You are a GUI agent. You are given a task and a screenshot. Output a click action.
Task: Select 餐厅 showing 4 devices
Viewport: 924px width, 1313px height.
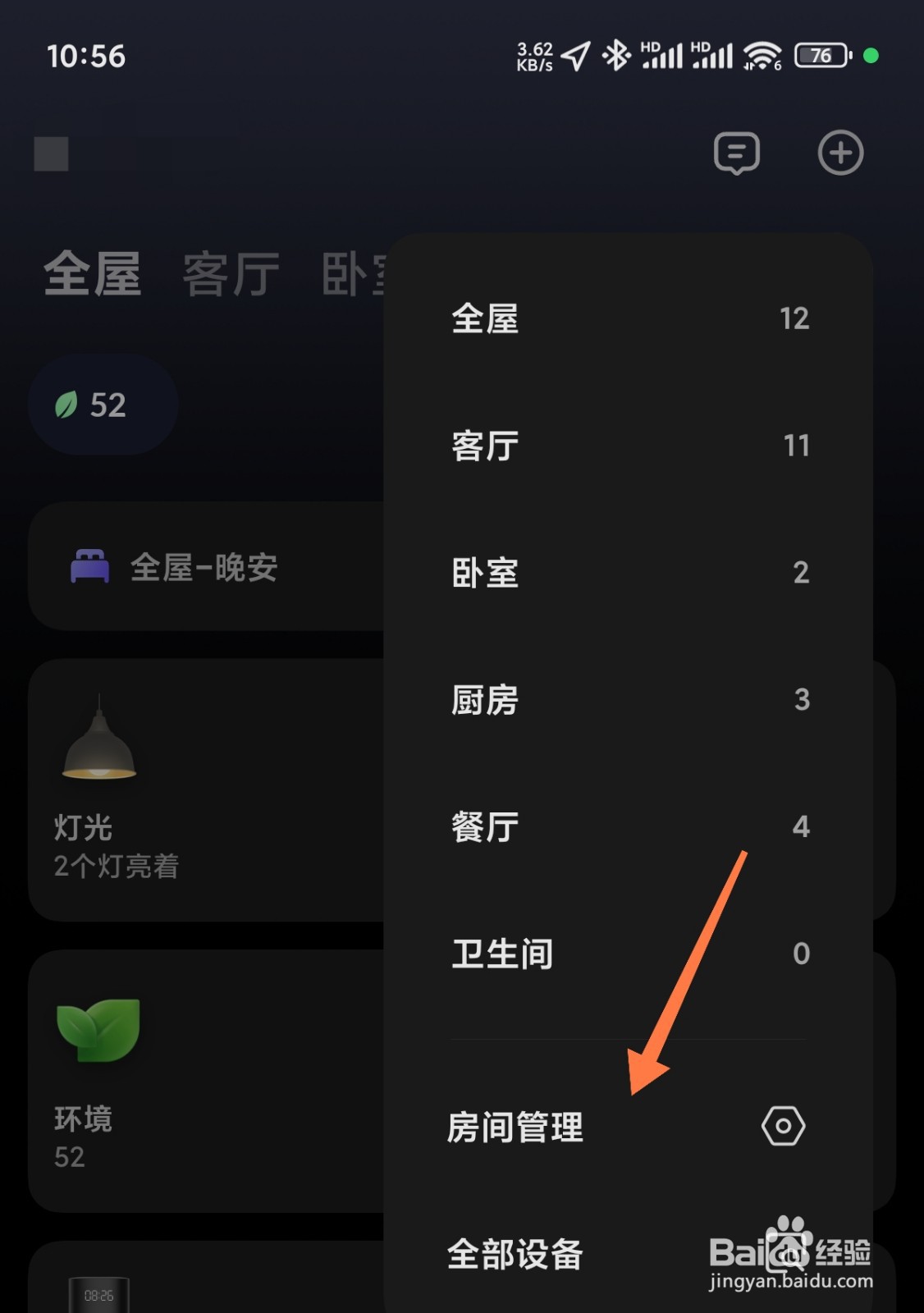[x=484, y=827]
